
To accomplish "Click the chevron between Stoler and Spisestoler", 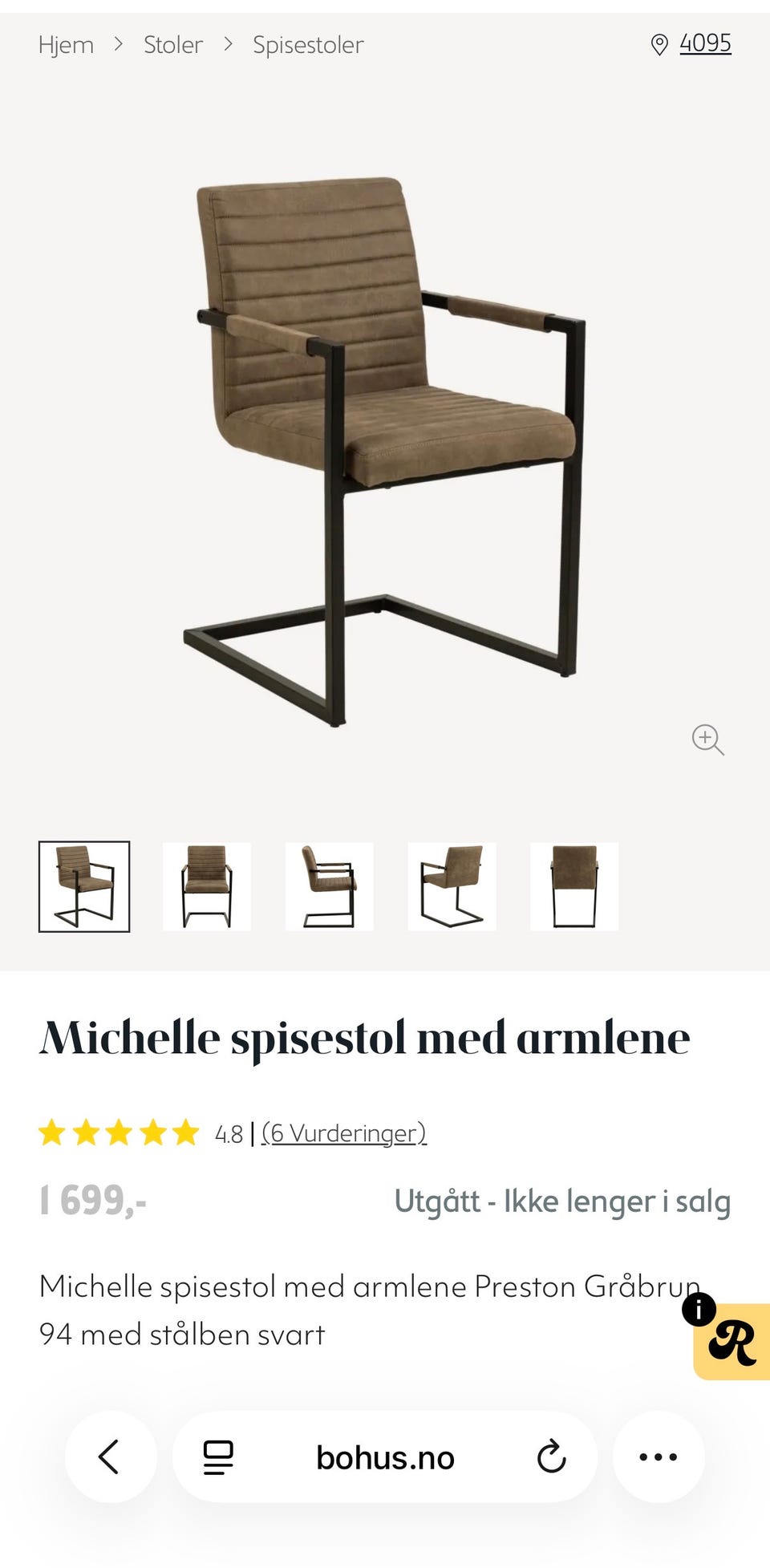I will 227,44.
